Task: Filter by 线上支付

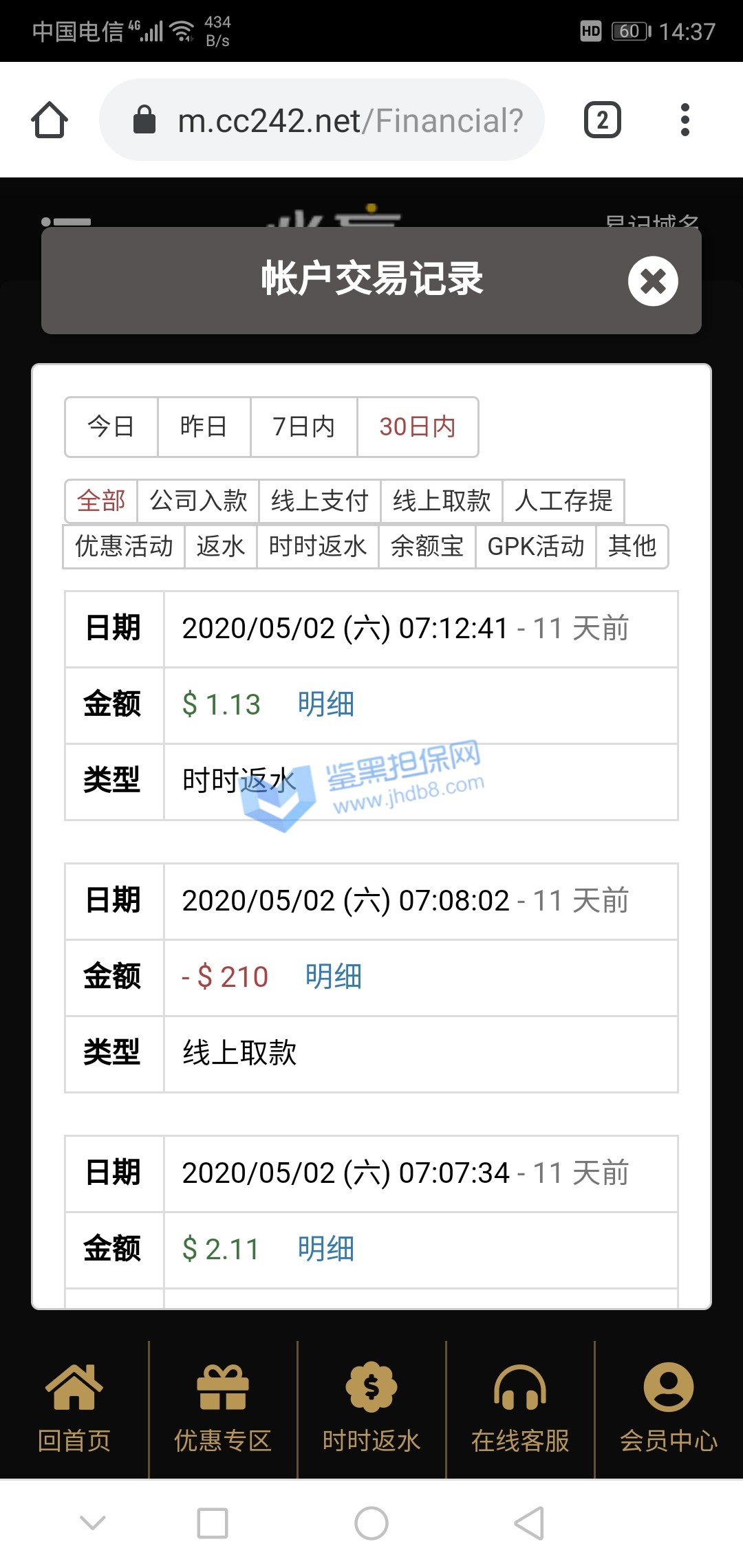Action: (x=320, y=501)
